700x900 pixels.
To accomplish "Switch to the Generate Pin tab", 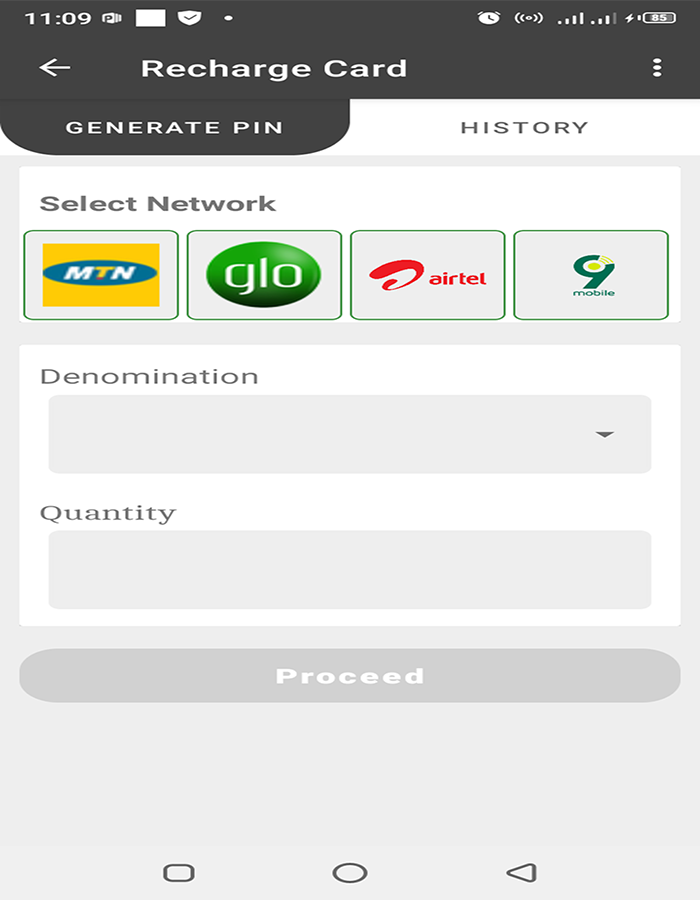I will pos(174,128).
